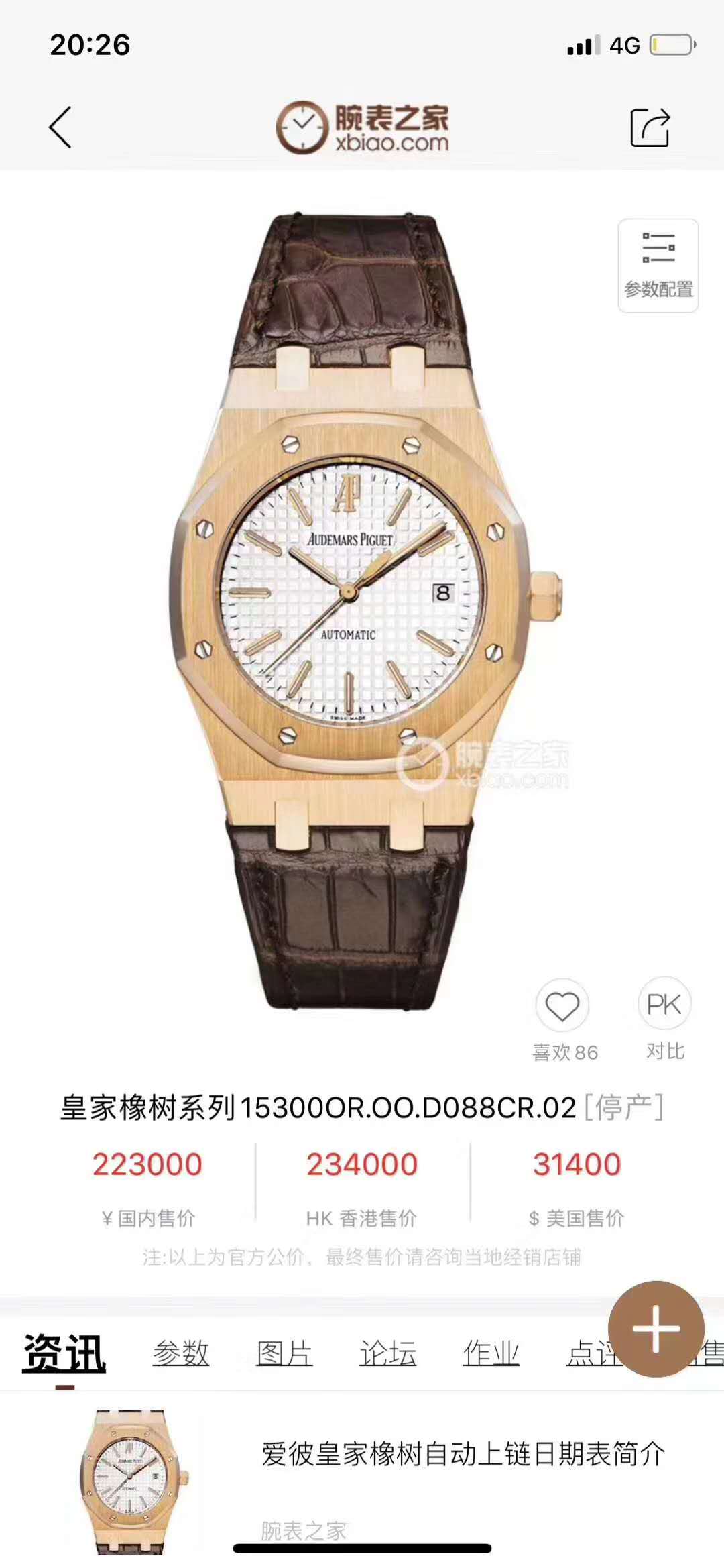This screenshot has height=1568, width=724.
Task: Open the 参数配置 specifications panel
Action: [x=658, y=266]
